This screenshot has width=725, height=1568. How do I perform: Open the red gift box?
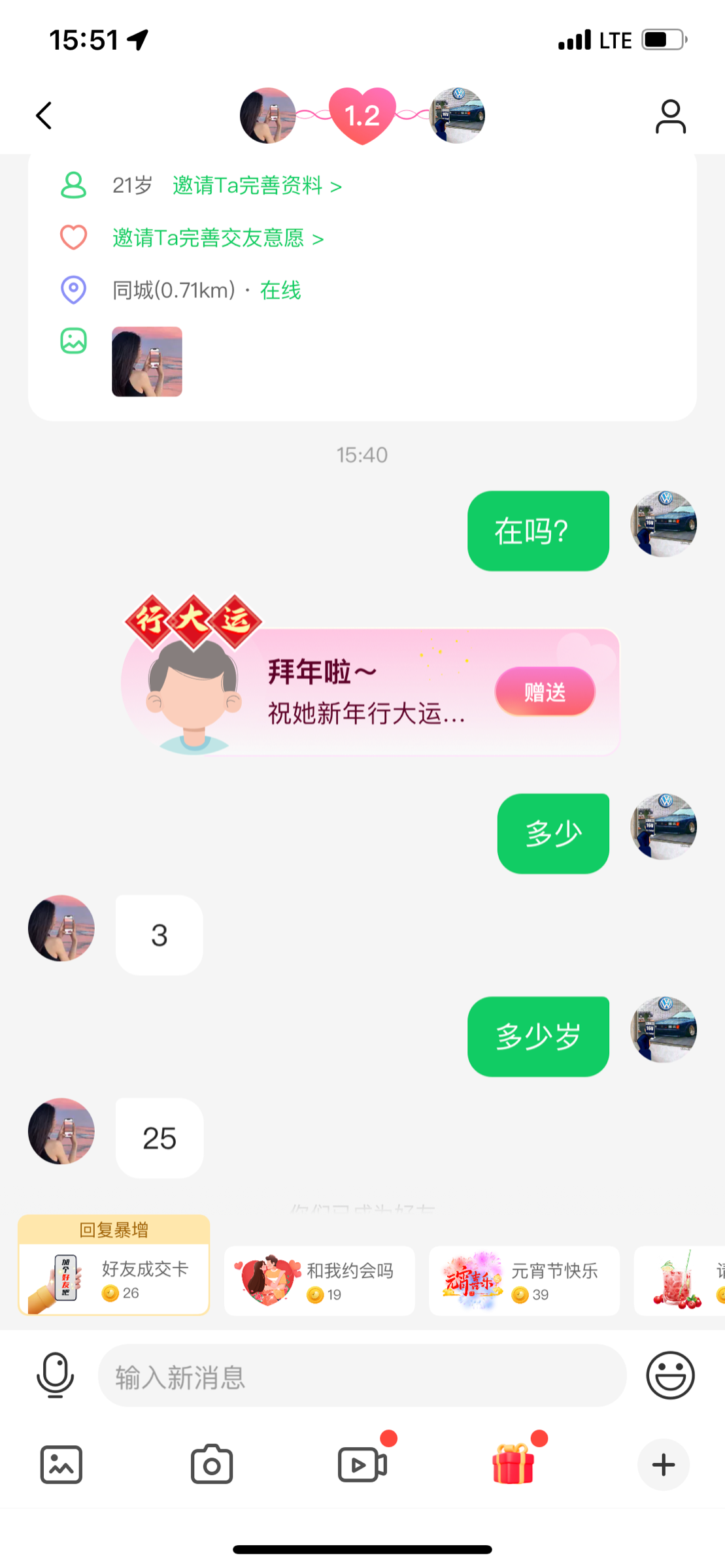[513, 1463]
